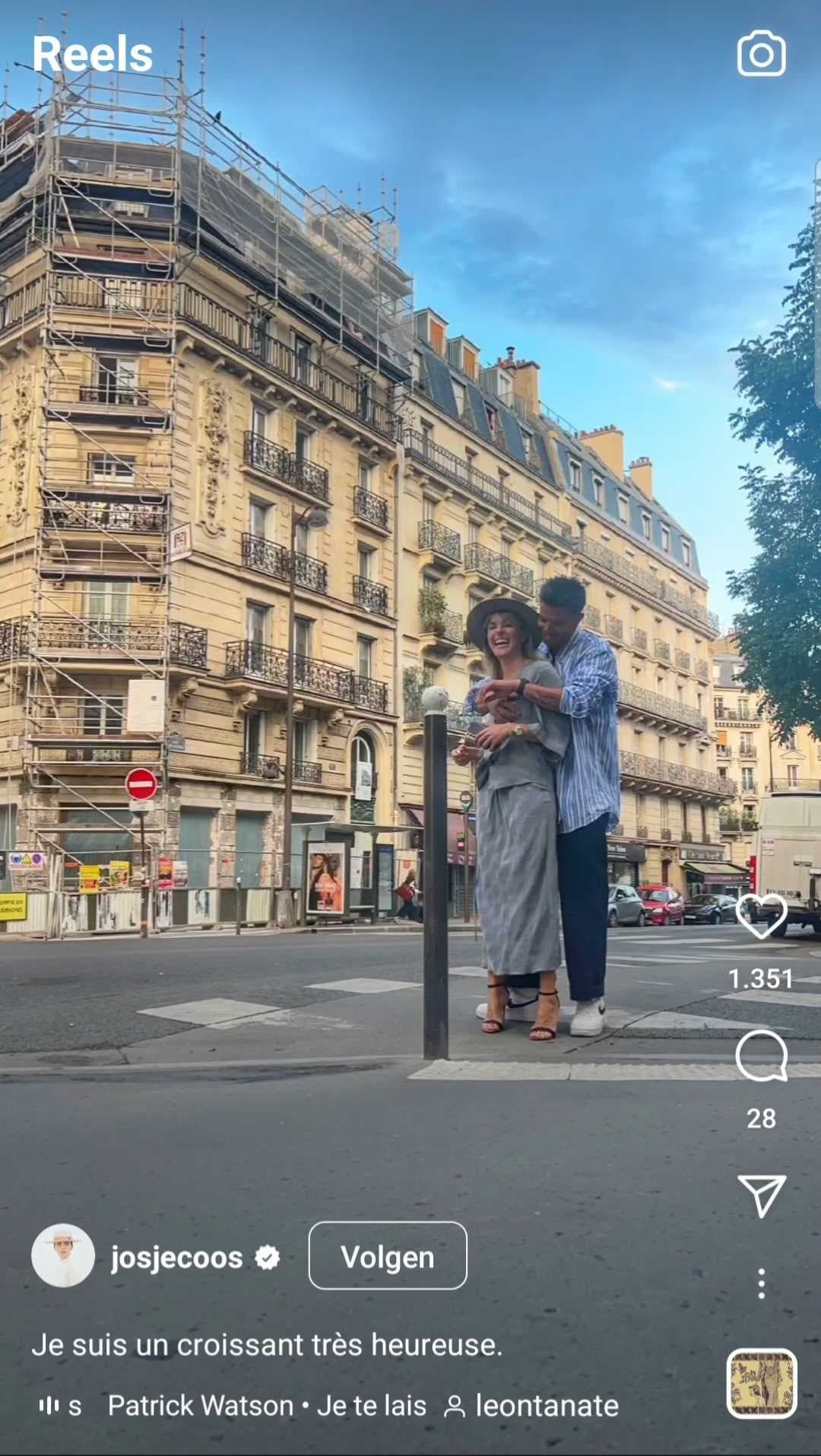Open the Patrick Watson audio track
The width and height of the screenshot is (821, 1456).
266,1406
